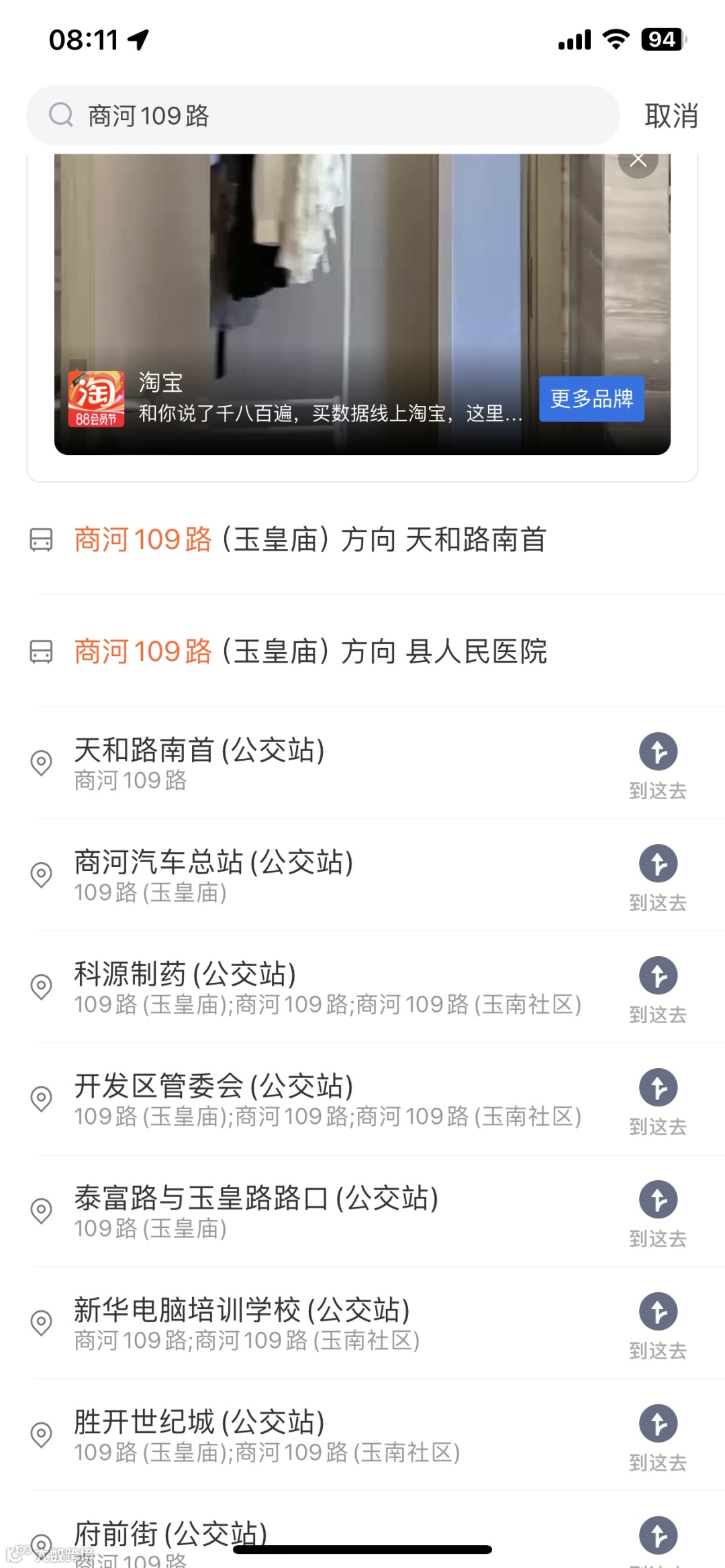Cancel the search with 取消
The image size is (725, 1568).
click(671, 115)
